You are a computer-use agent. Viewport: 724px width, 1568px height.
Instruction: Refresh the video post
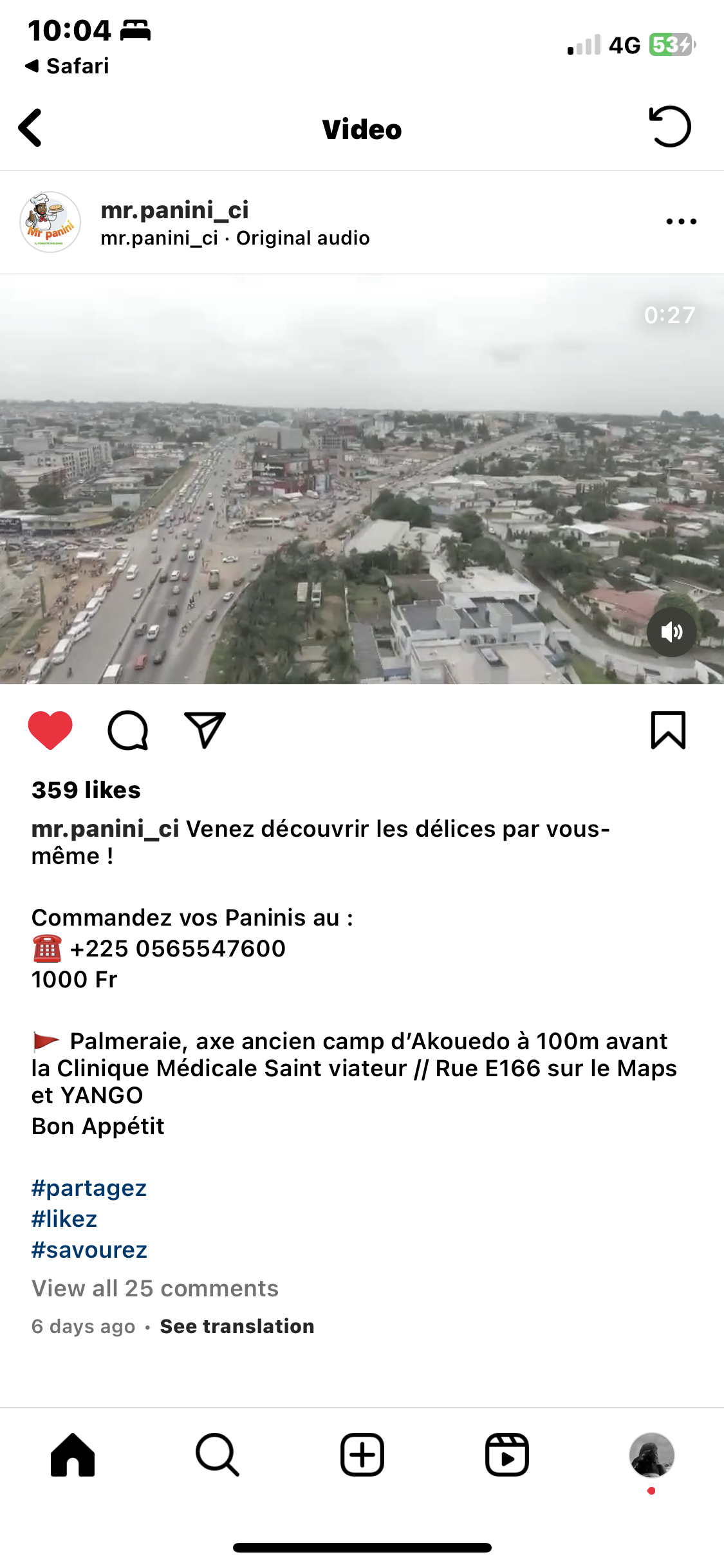pos(669,127)
